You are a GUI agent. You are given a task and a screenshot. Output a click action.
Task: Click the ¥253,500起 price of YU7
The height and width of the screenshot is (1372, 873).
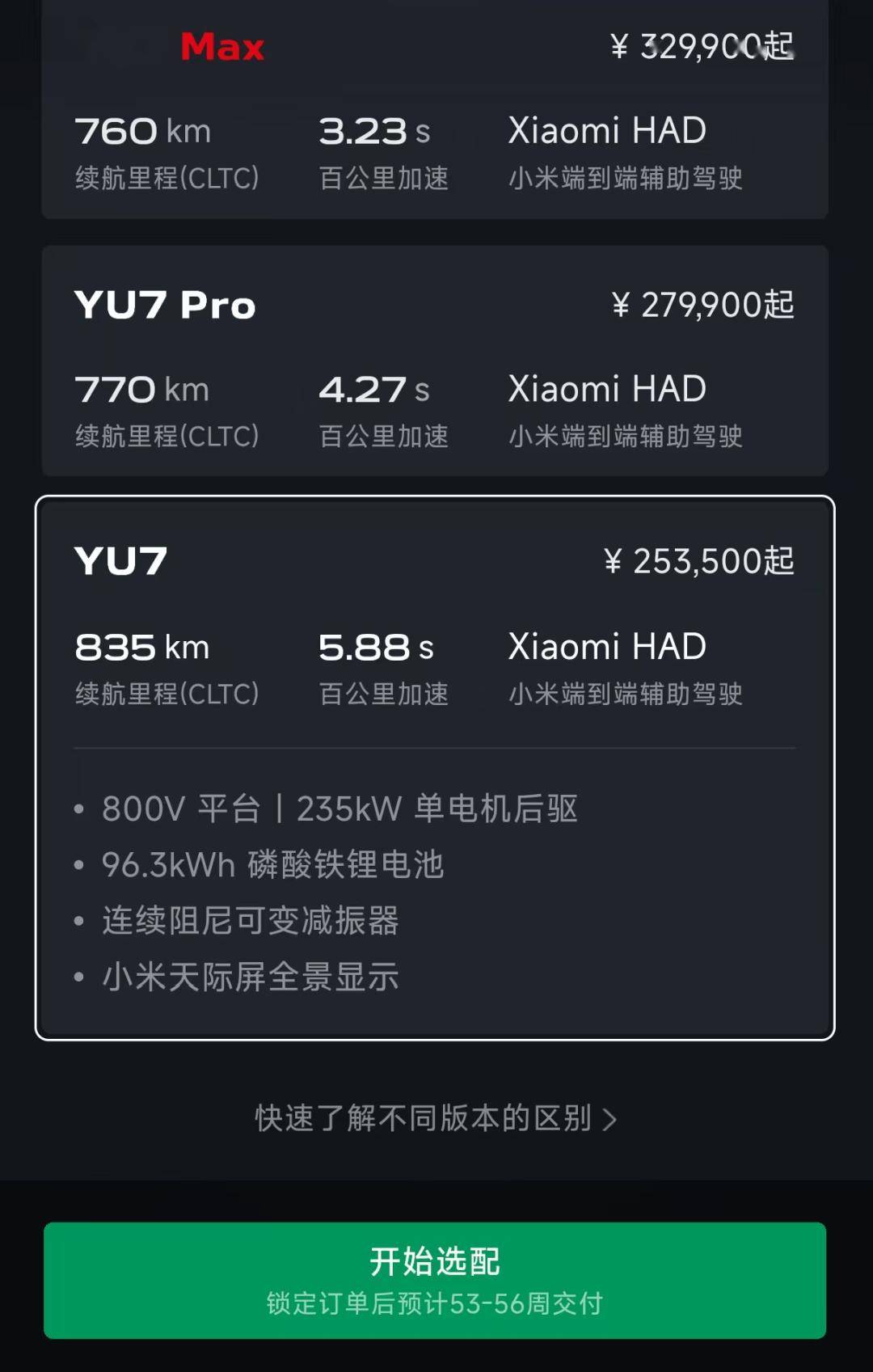pos(700,559)
